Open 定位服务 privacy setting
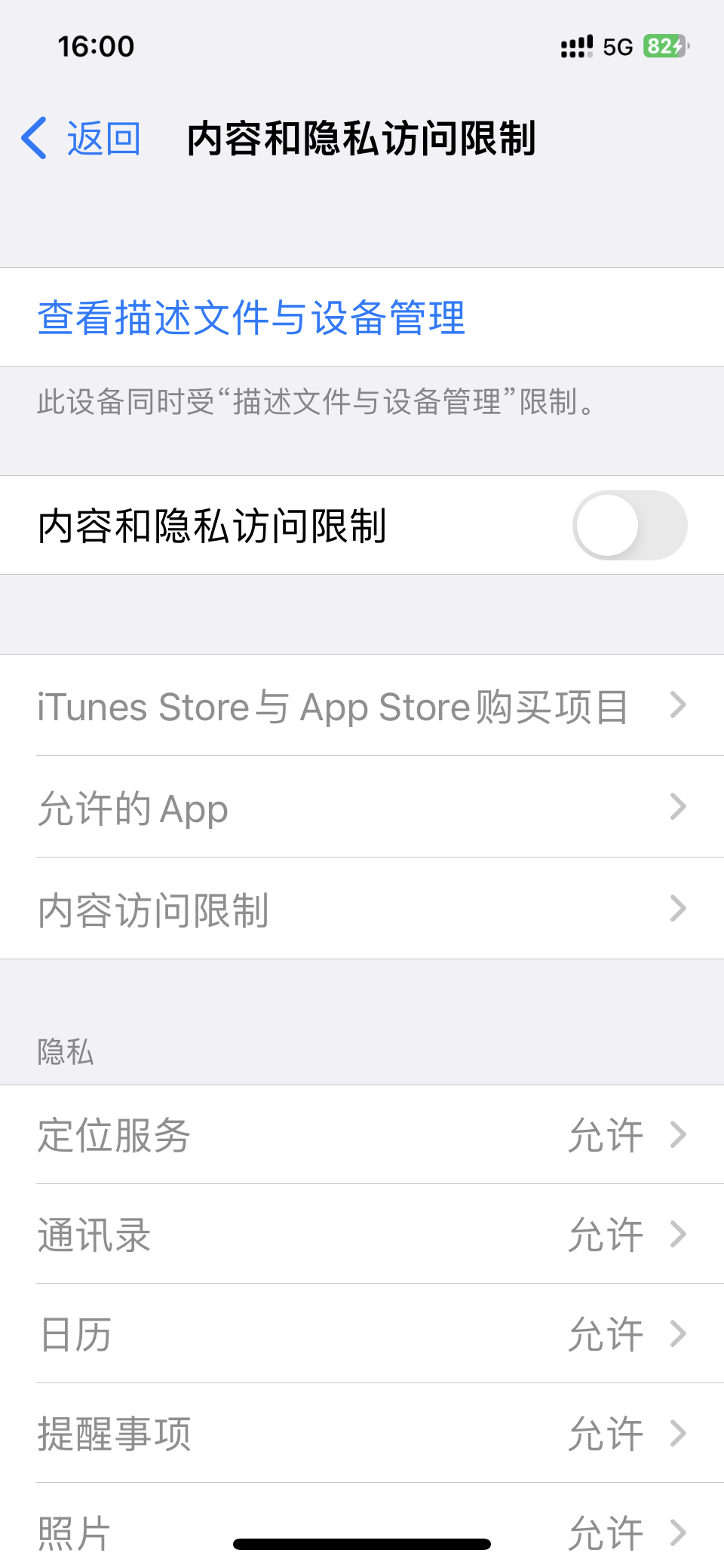Image resolution: width=724 pixels, height=1568 pixels. pos(362,1135)
